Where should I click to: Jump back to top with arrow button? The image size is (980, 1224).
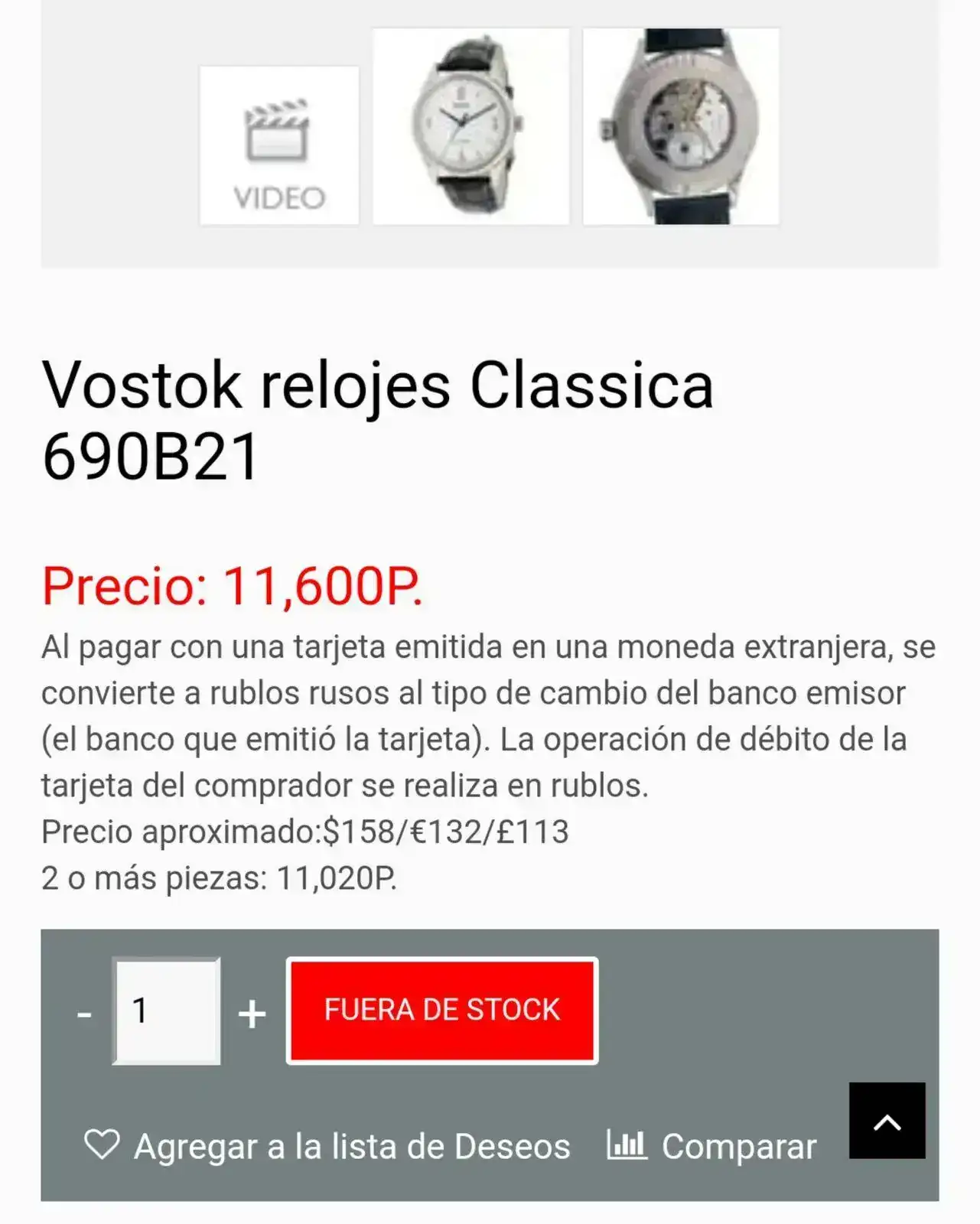pos(887,1121)
